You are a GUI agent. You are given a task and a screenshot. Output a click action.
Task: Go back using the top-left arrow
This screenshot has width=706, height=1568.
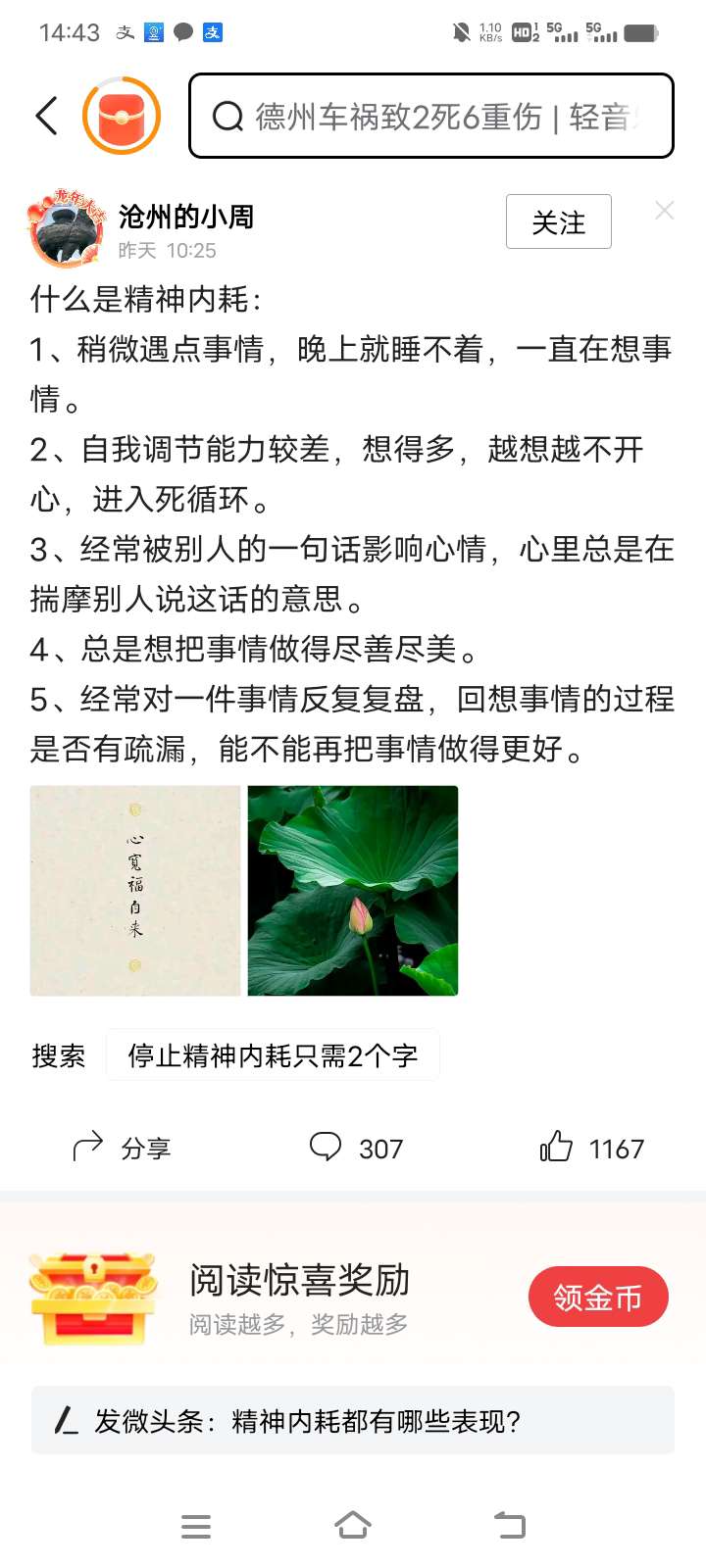[x=46, y=116]
